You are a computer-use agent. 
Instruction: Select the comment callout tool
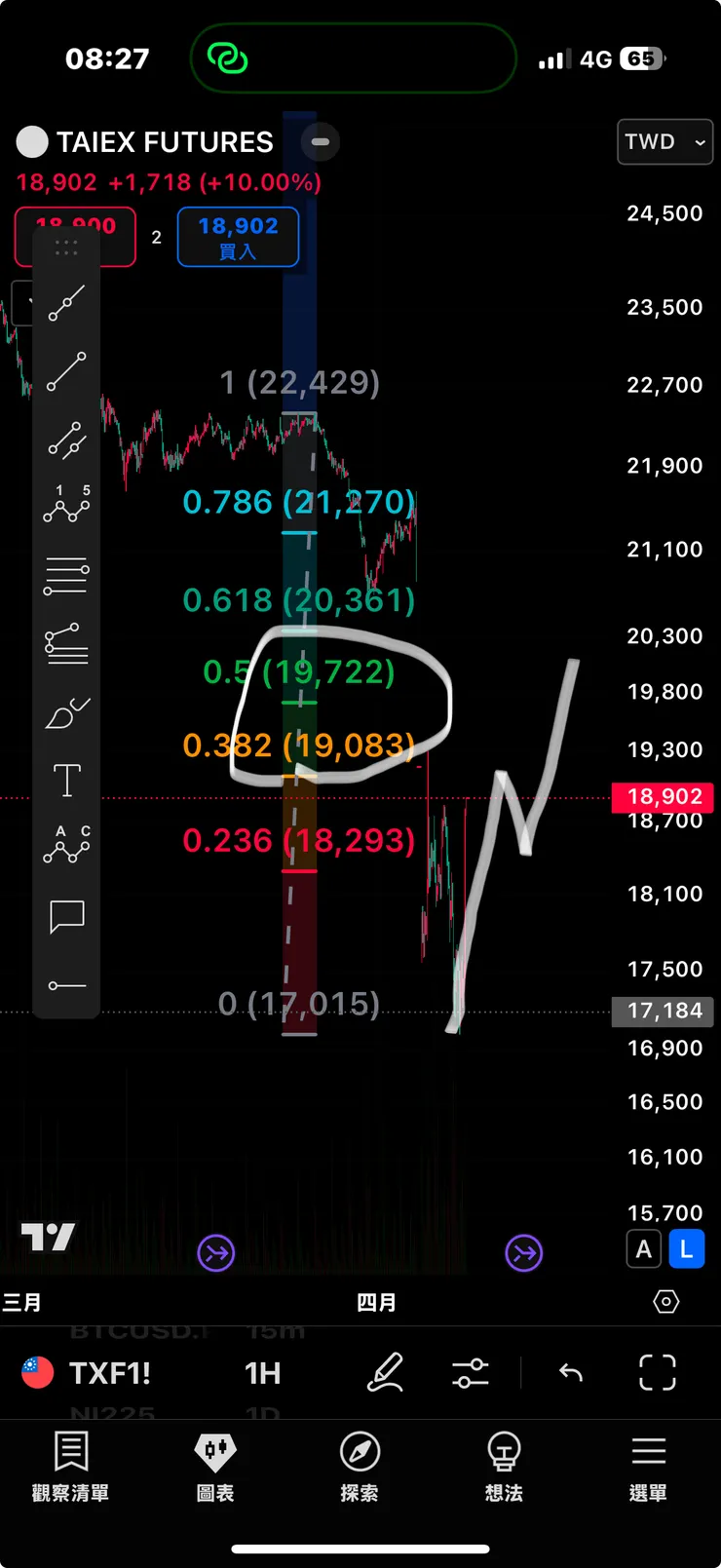tap(66, 916)
